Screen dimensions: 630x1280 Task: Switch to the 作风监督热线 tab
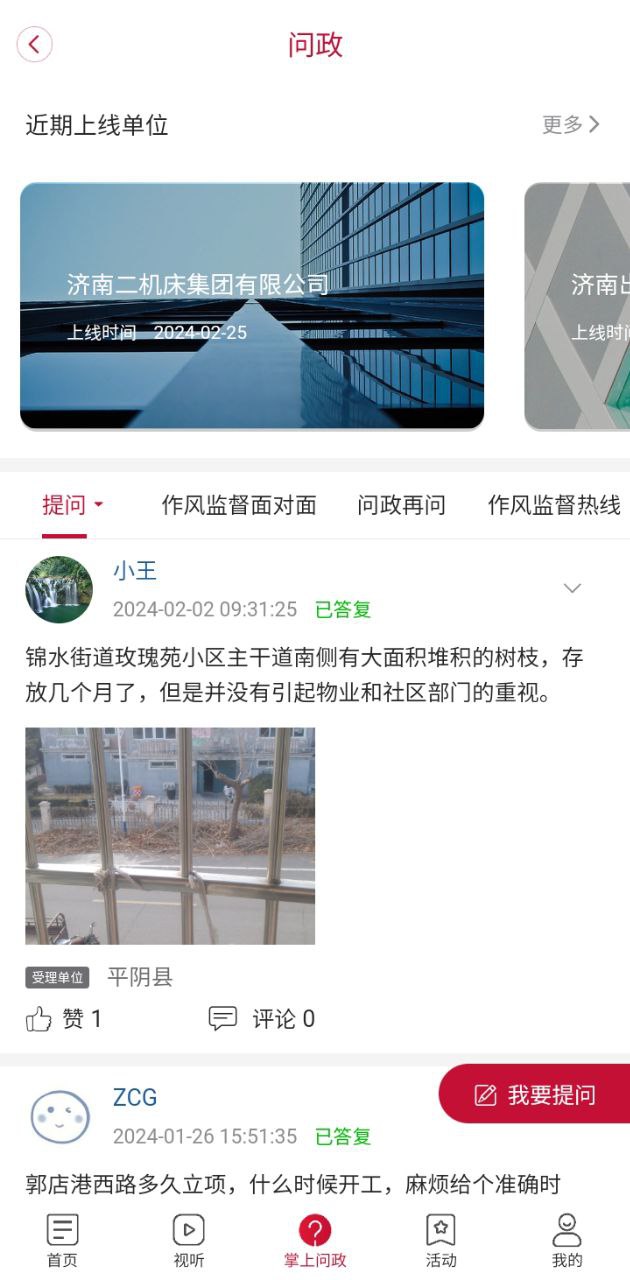click(x=554, y=506)
